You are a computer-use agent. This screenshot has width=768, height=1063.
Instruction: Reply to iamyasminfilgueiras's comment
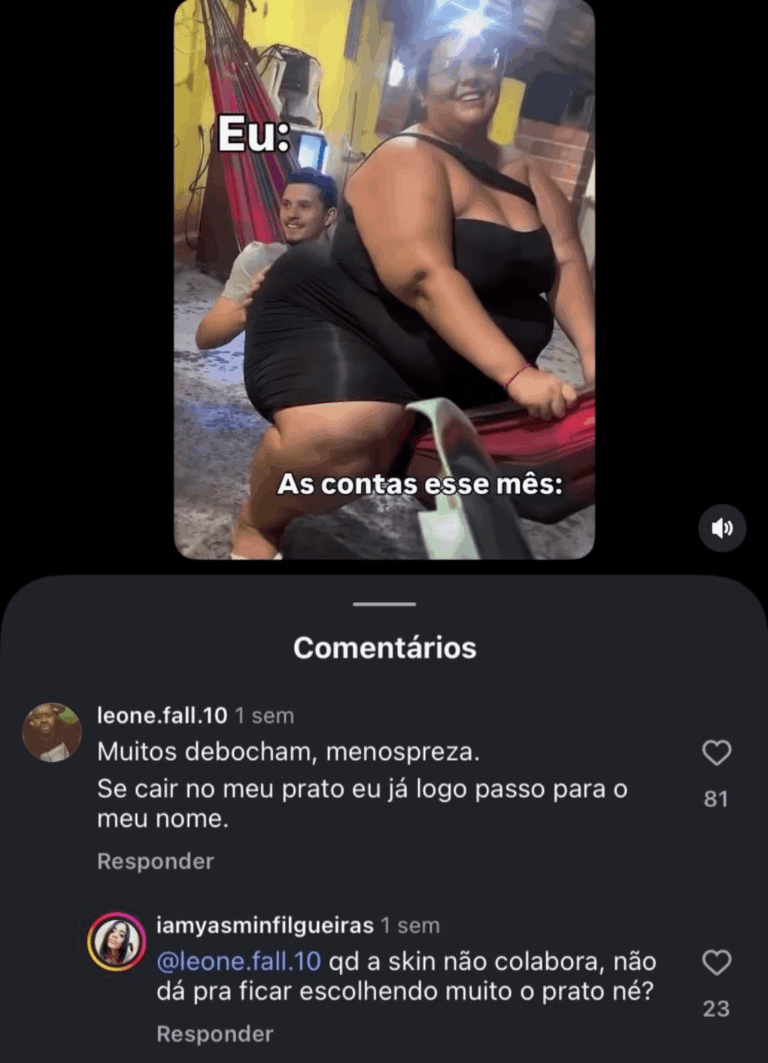[x=214, y=1033]
